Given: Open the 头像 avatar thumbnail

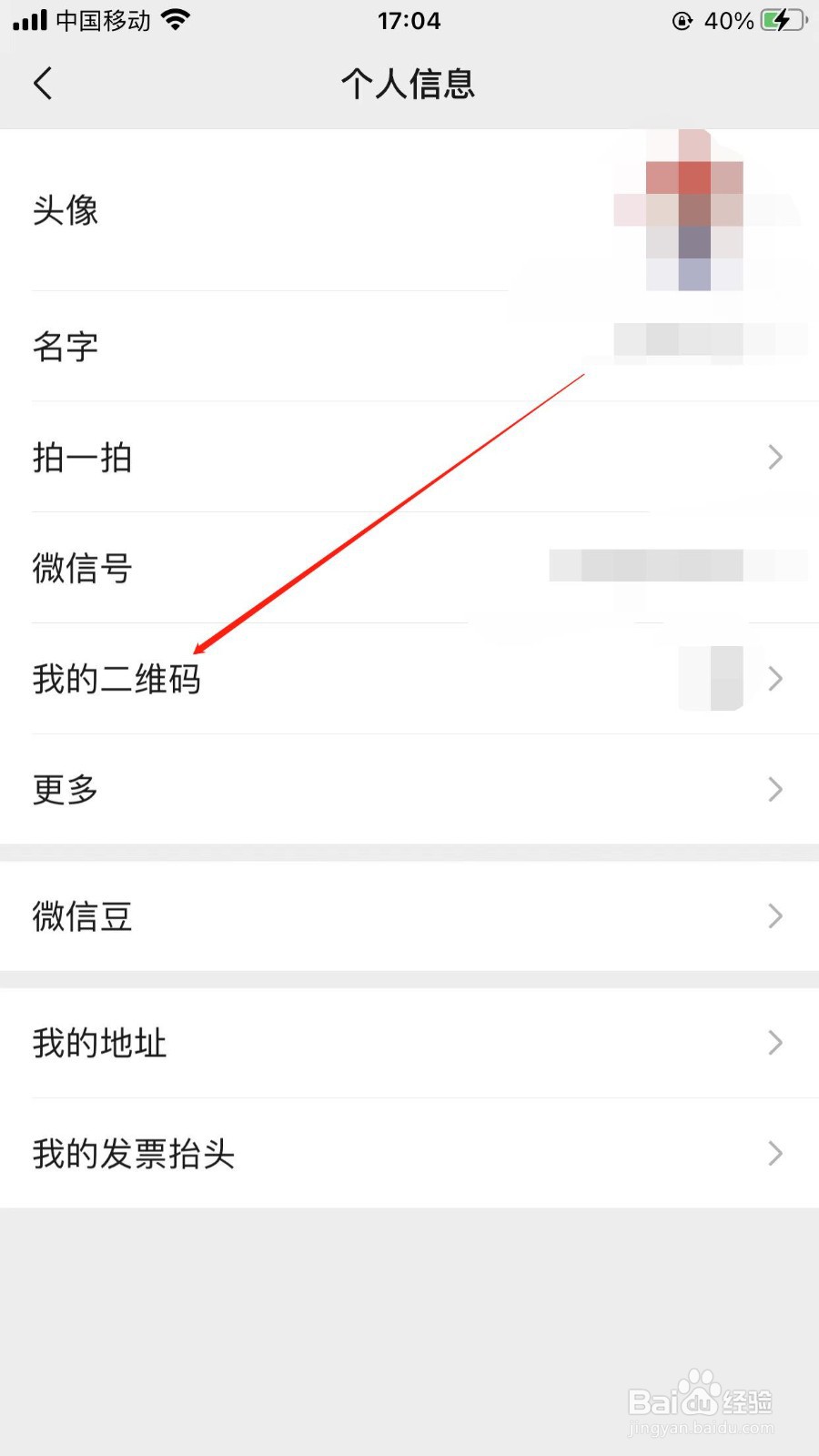Looking at the screenshot, I should (693, 209).
